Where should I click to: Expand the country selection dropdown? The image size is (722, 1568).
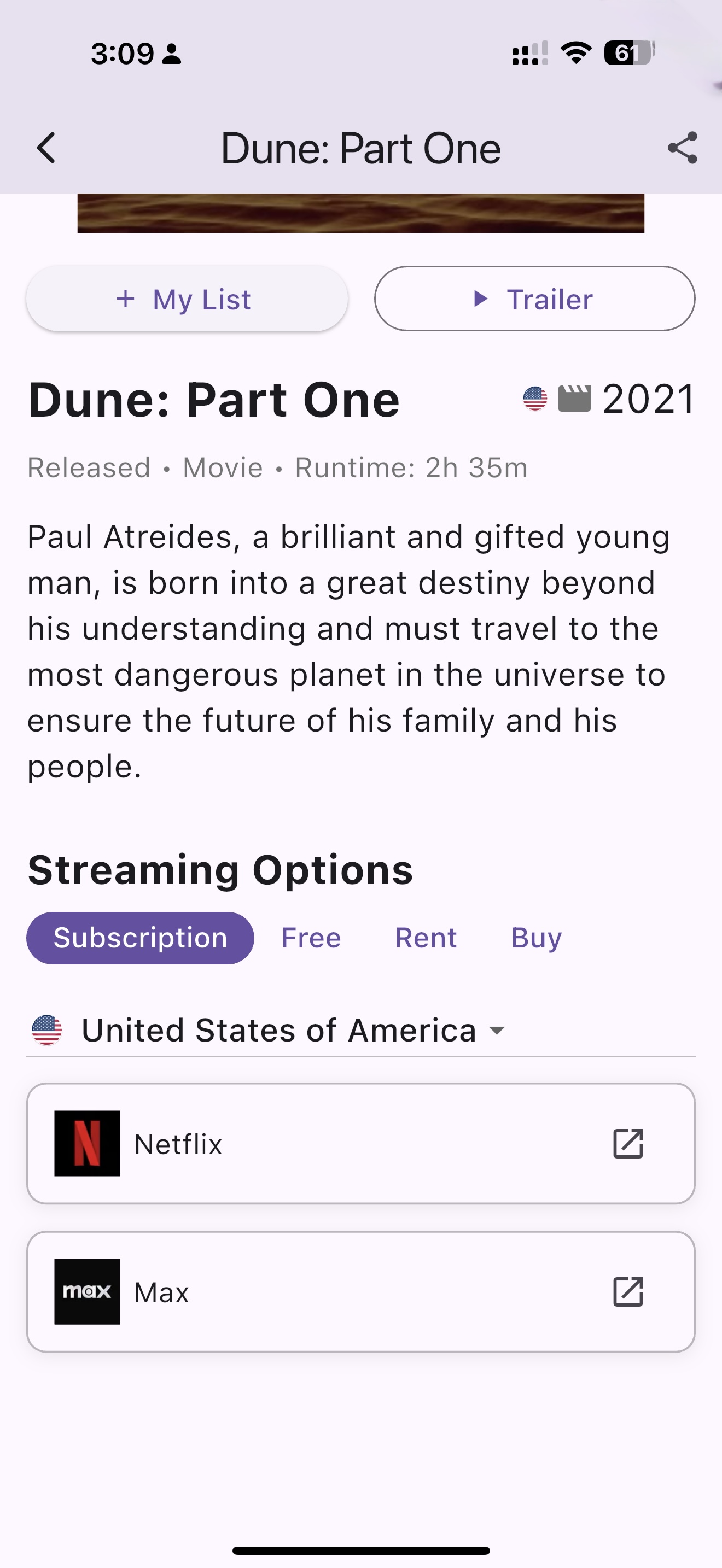pyautogui.click(x=497, y=1031)
